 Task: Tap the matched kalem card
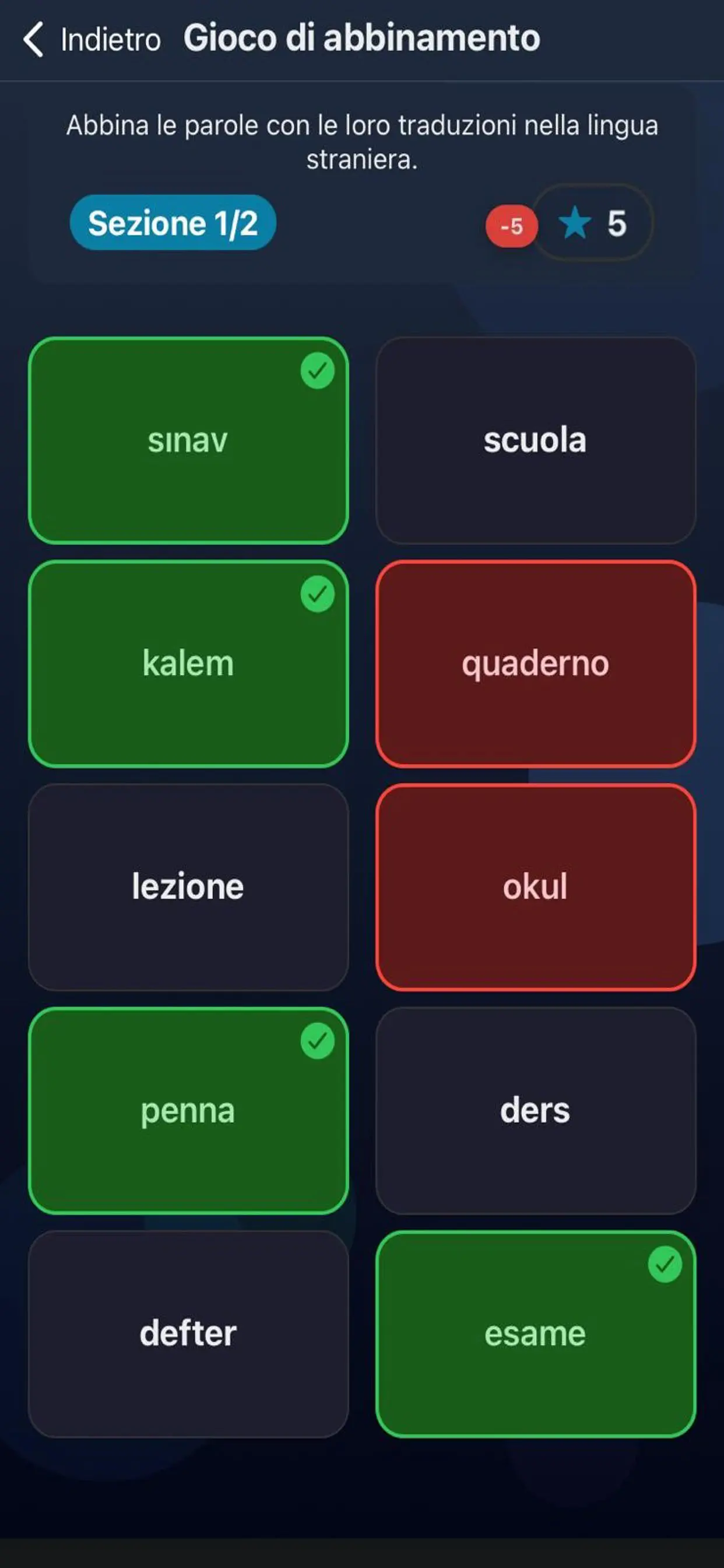[187, 663]
